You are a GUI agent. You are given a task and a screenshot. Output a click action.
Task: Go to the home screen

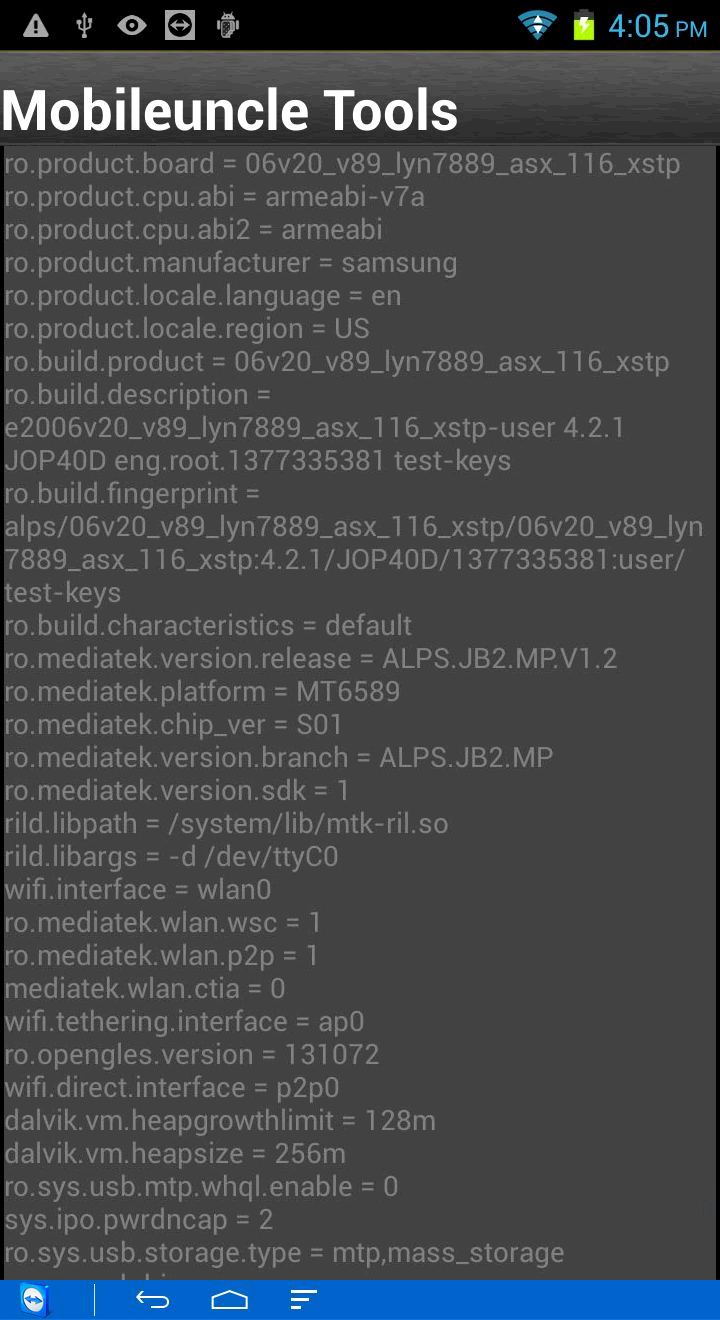point(229,1299)
